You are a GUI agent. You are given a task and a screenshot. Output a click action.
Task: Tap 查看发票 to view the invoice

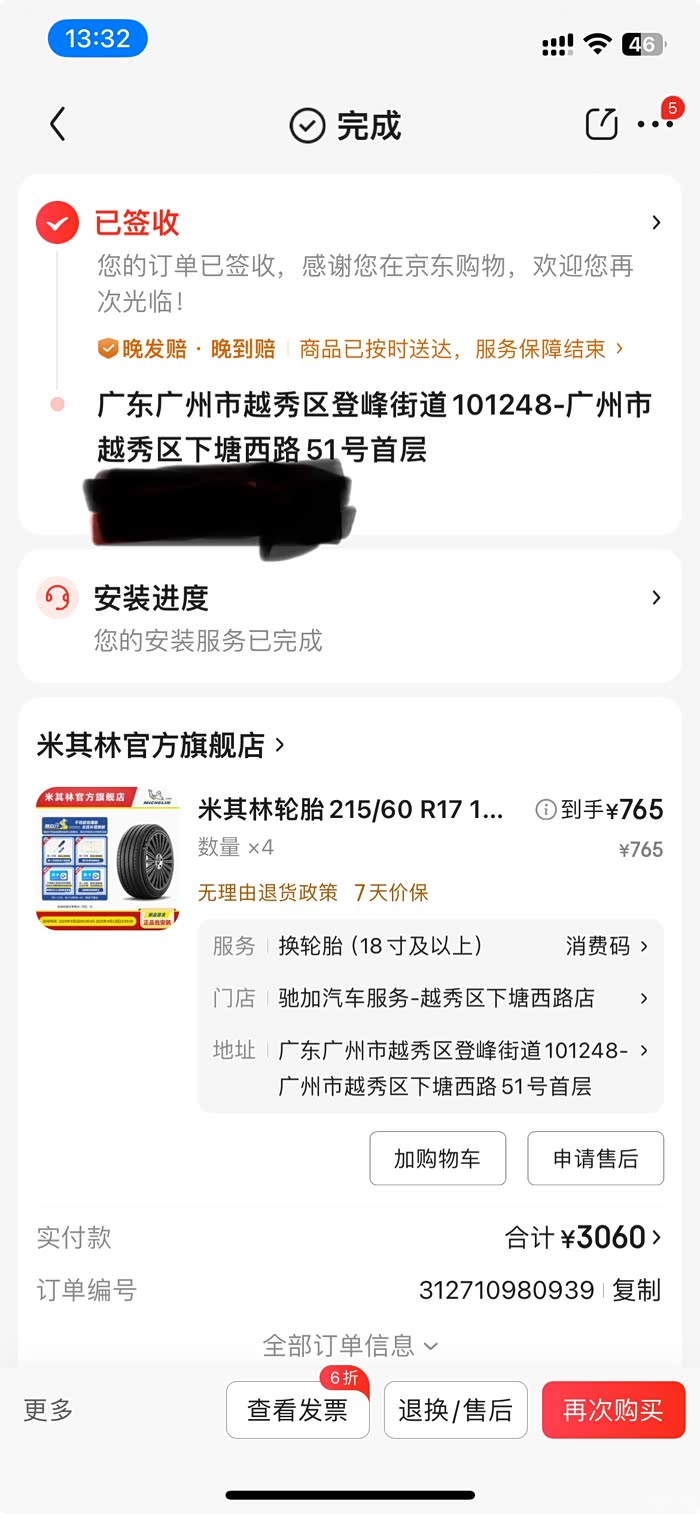tap(298, 1410)
